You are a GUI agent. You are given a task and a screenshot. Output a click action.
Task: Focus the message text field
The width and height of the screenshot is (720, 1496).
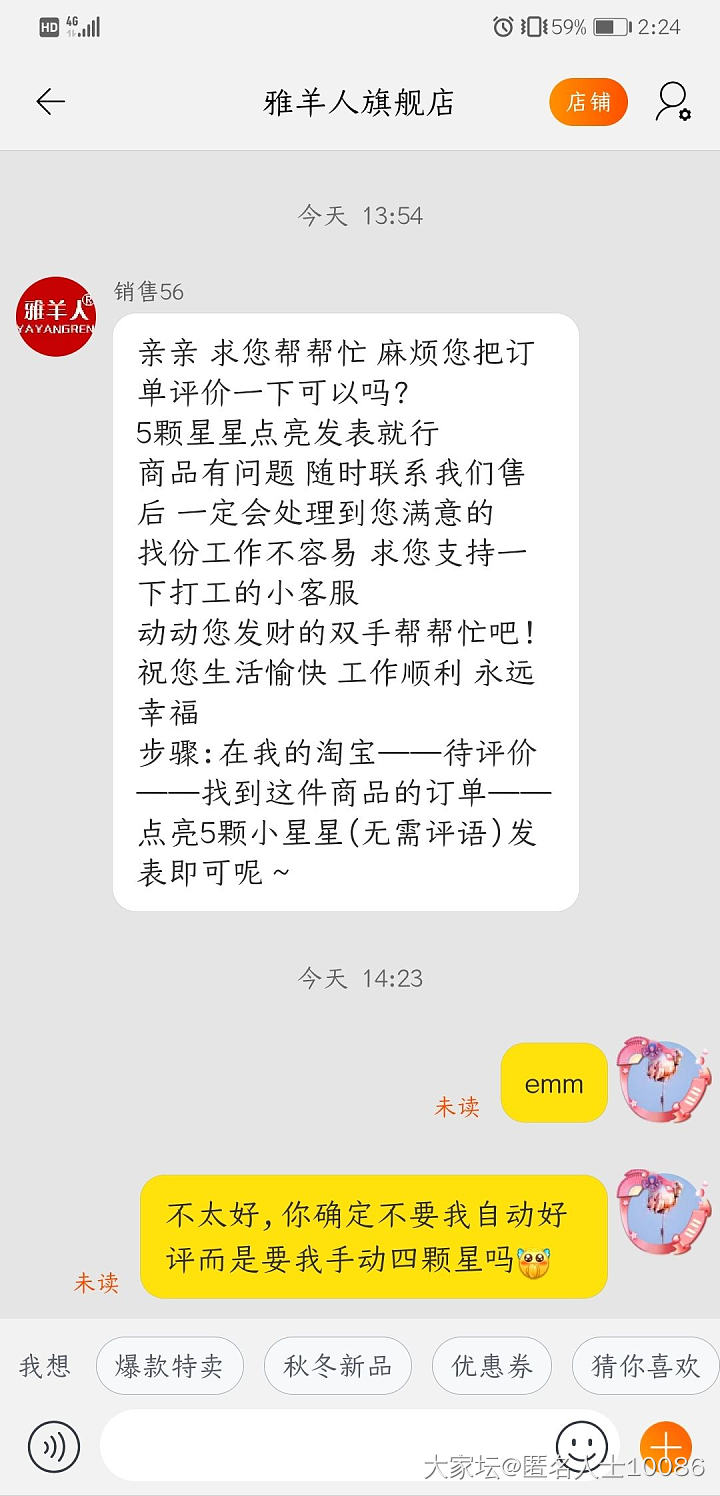(320, 1446)
